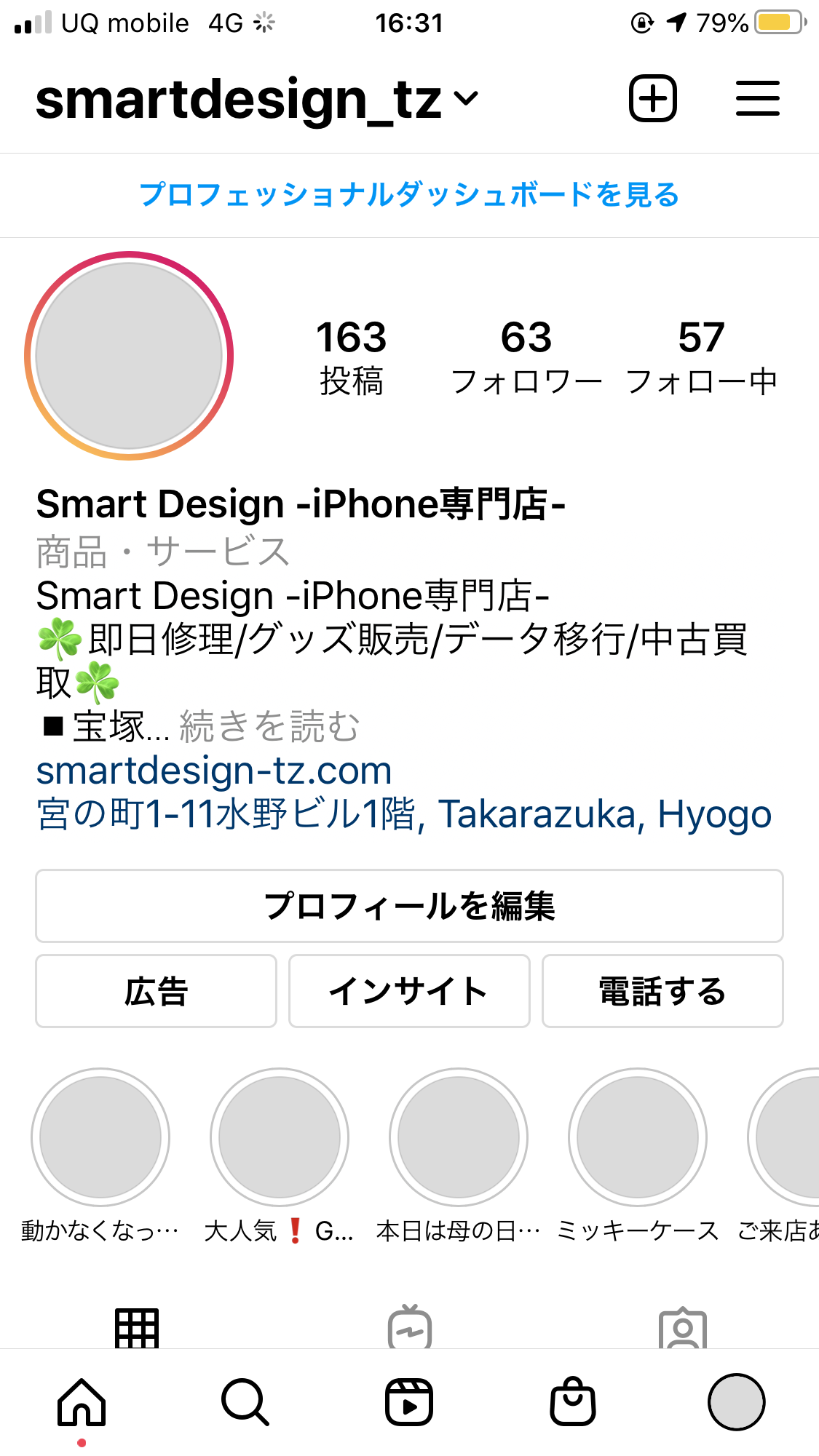Screen dimensions: 819x1456
Task: Open the 本日は母の日… story highlight
Action: point(459,1137)
